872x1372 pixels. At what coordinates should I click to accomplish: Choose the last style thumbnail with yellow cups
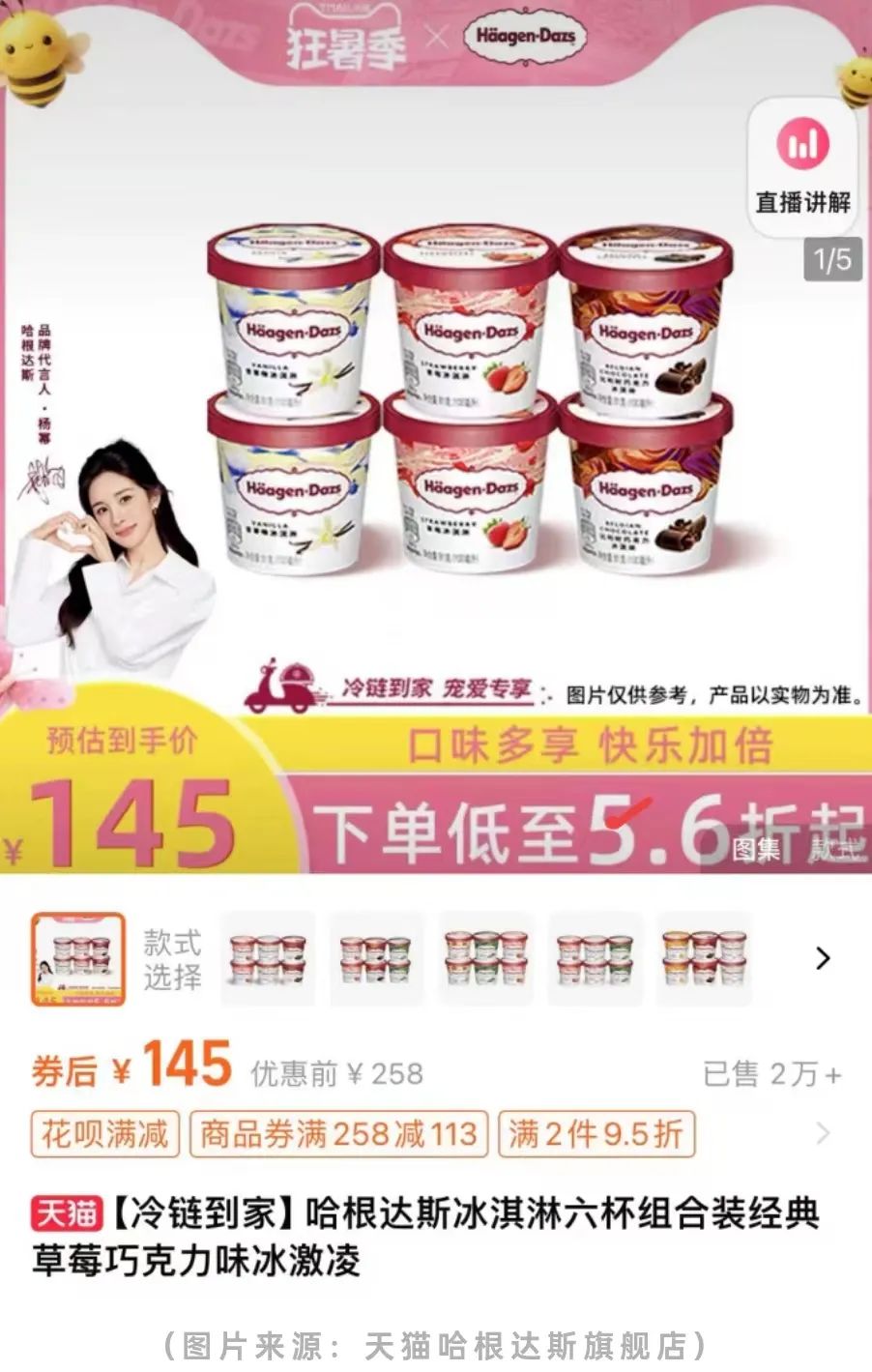[705, 958]
